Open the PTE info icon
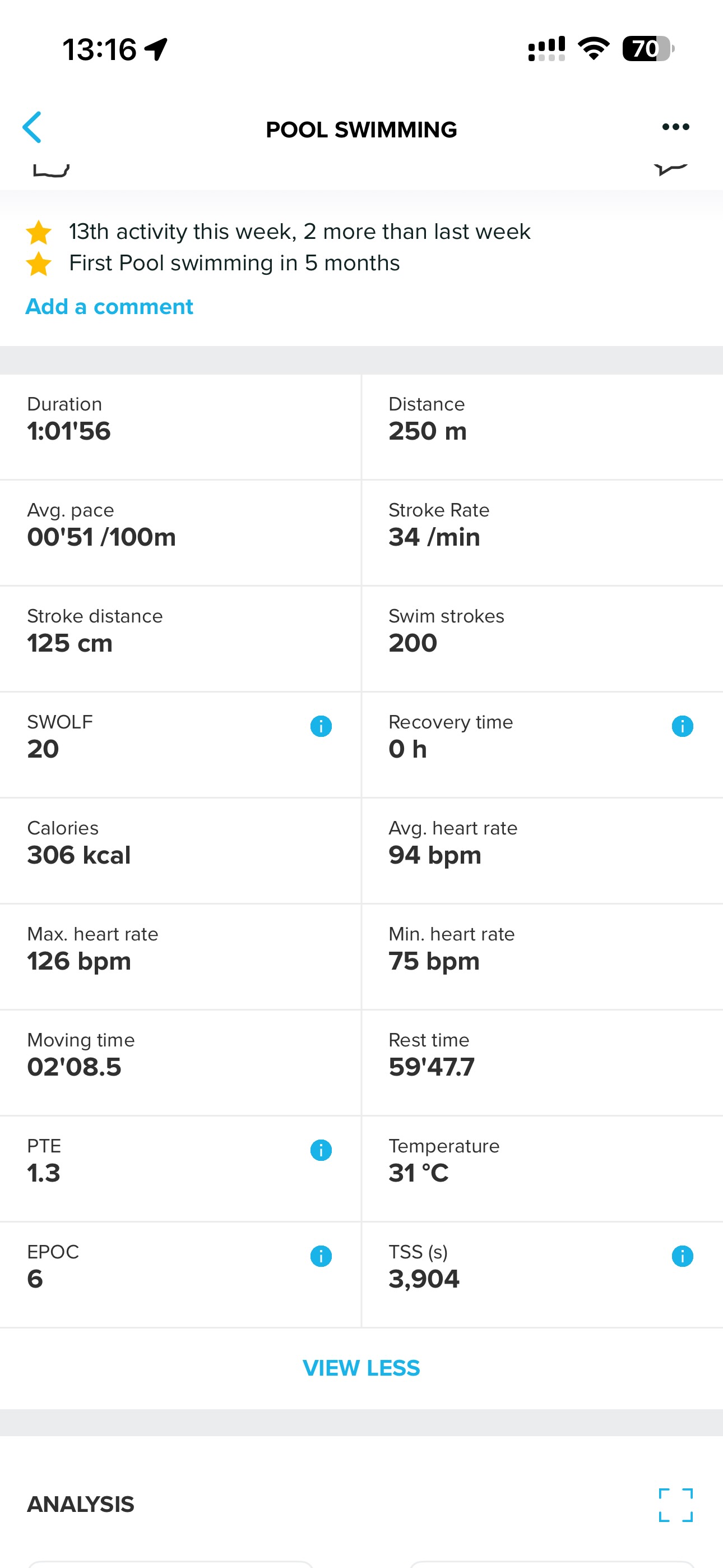The width and height of the screenshot is (723, 1568). click(x=321, y=1149)
